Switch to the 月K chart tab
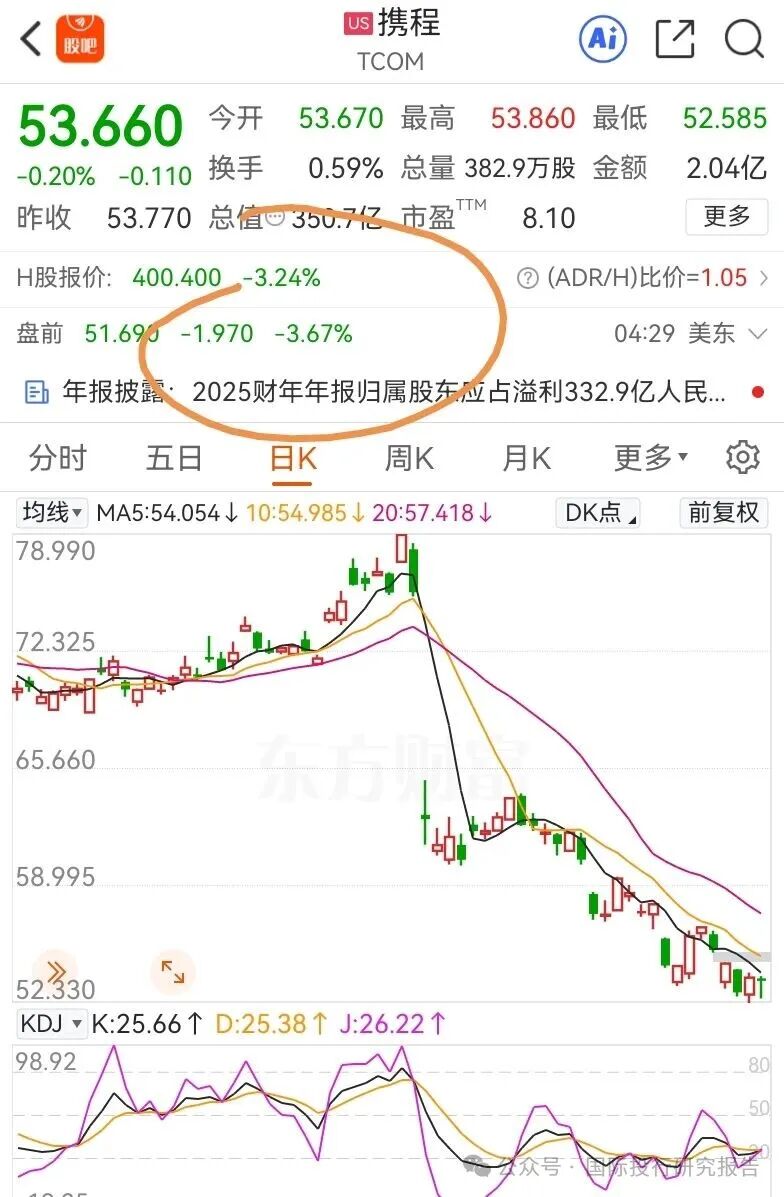The height and width of the screenshot is (1197, 784). point(526,458)
